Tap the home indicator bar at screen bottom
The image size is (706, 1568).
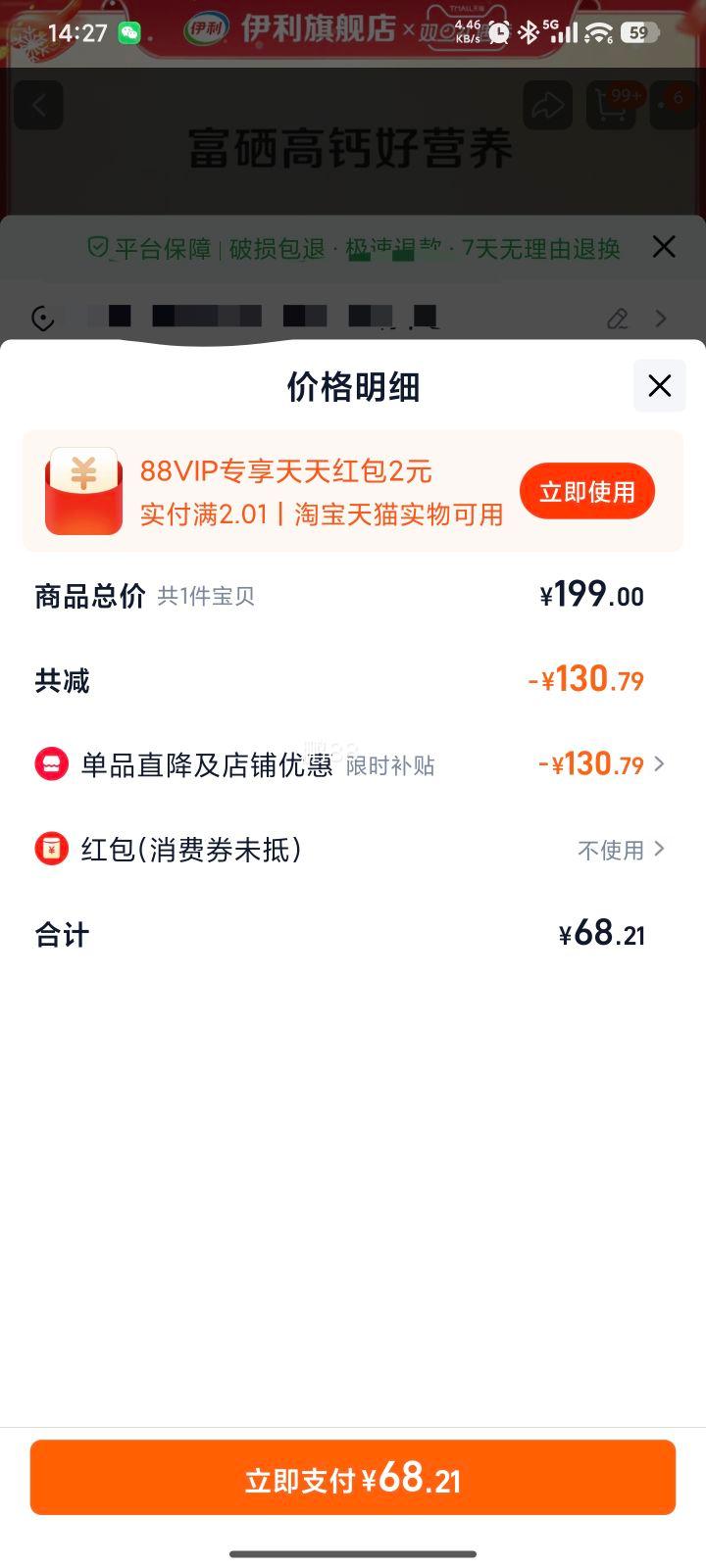click(x=353, y=1553)
